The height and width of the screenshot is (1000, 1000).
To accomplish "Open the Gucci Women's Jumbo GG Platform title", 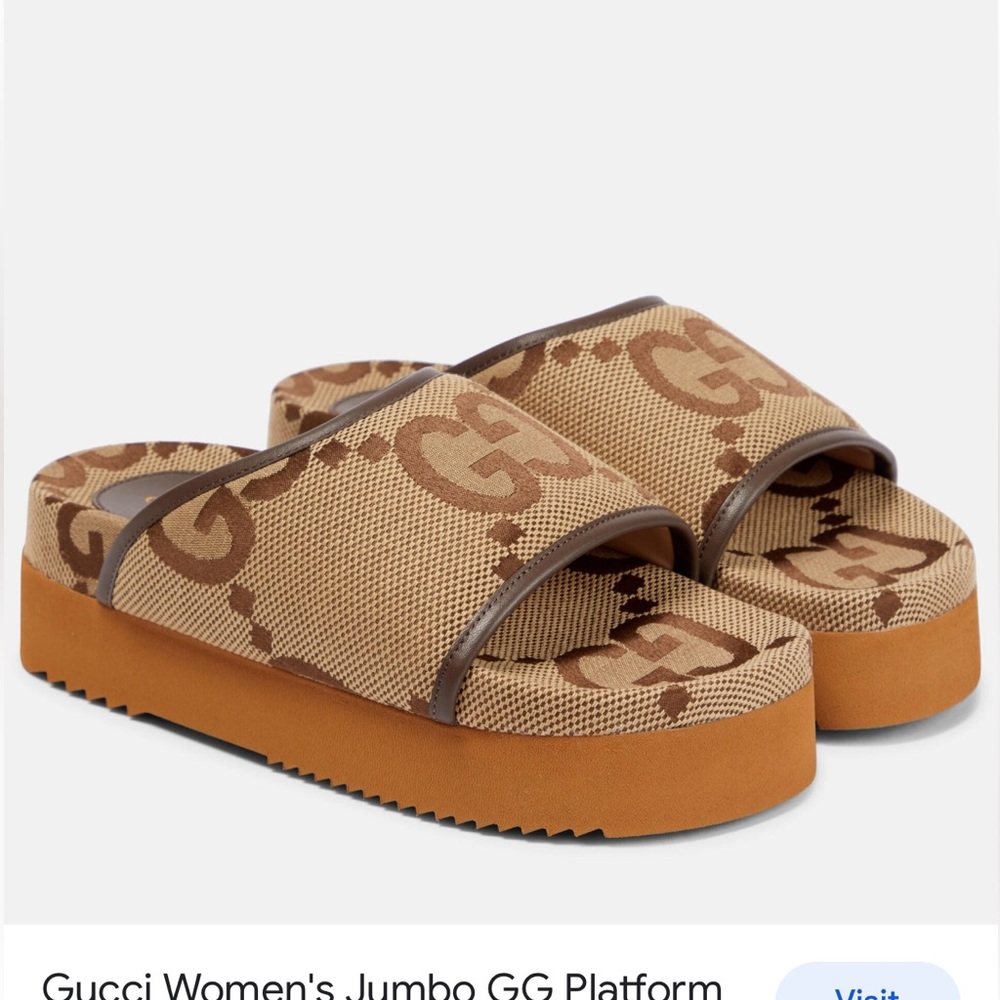I will [381, 984].
